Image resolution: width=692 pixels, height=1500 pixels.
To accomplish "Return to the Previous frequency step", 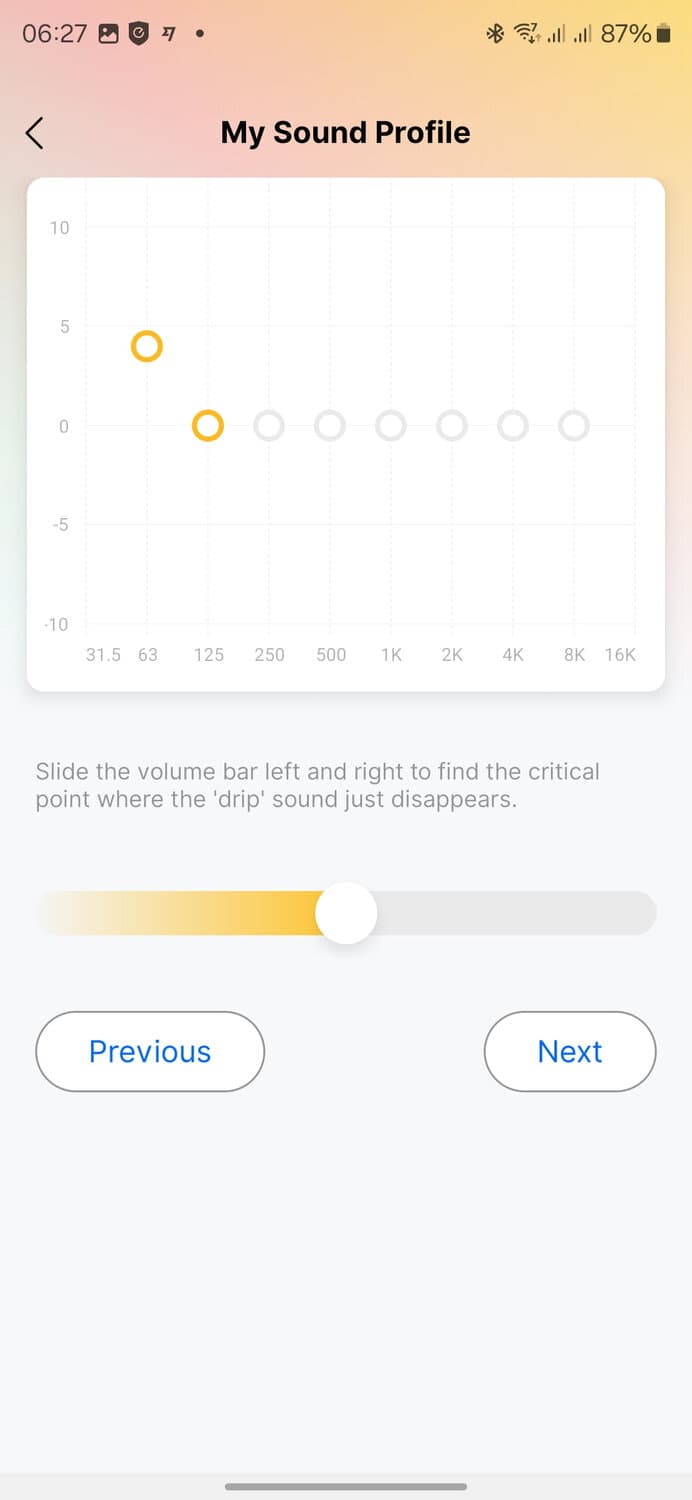I will (150, 1051).
